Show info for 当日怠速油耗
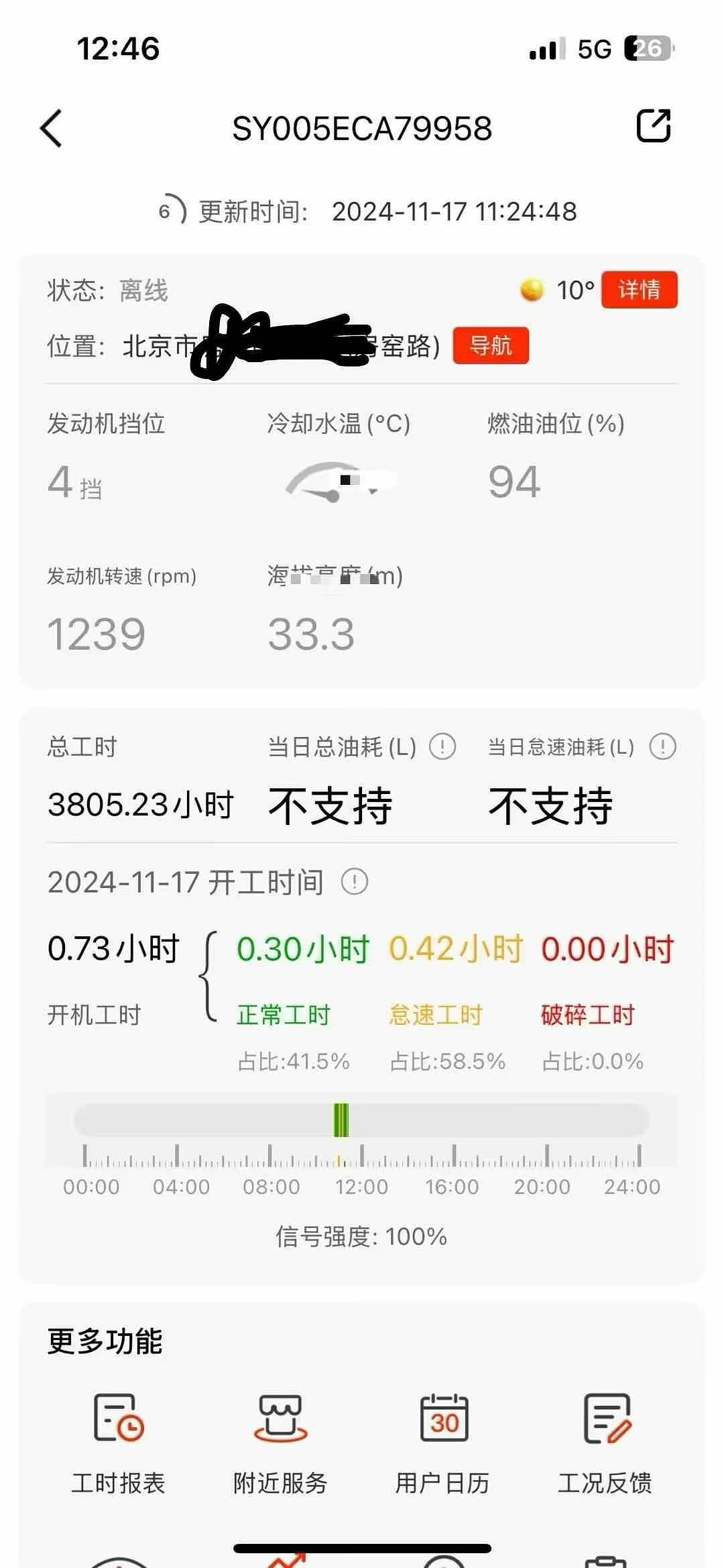This screenshot has width=724, height=1568. pos(662,746)
